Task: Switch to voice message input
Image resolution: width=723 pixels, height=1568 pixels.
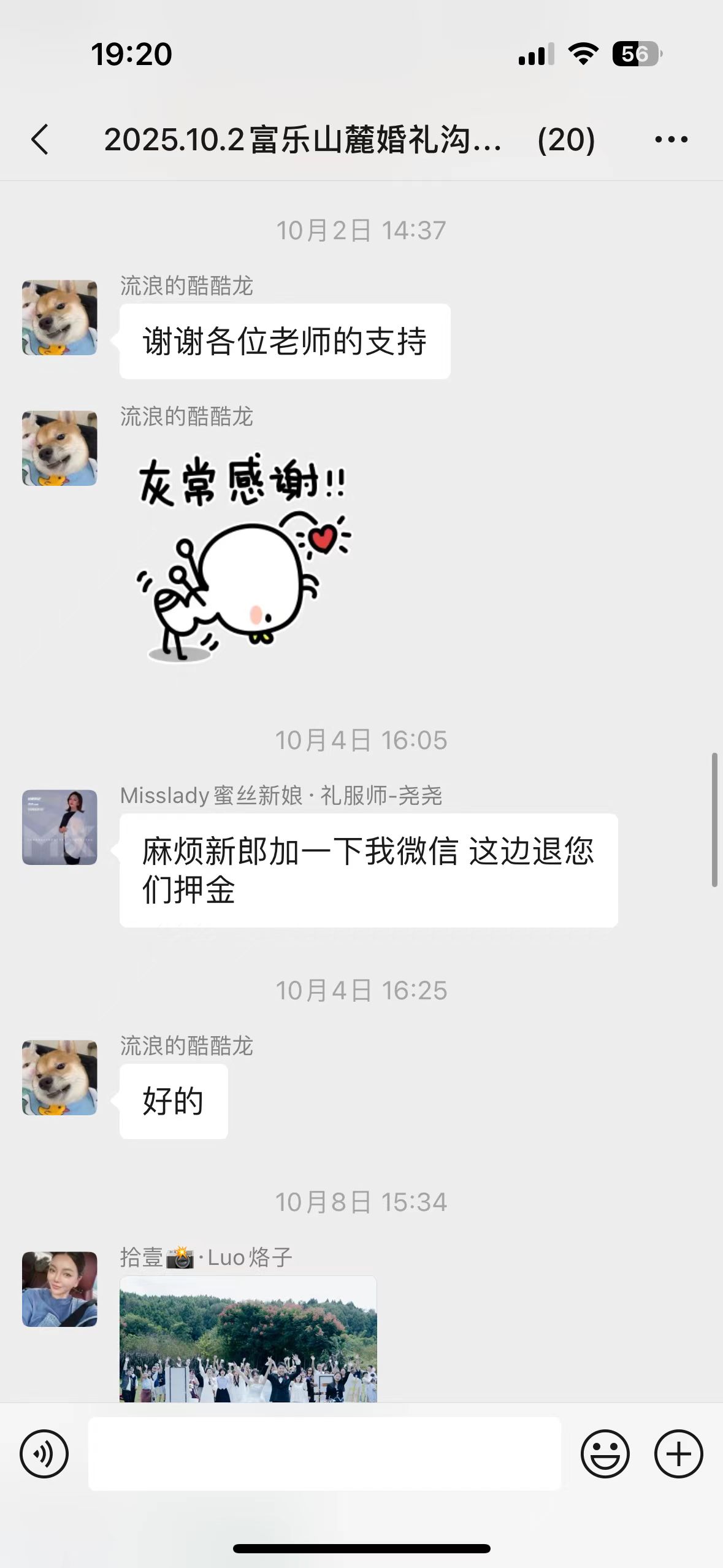Action: 44,1453
